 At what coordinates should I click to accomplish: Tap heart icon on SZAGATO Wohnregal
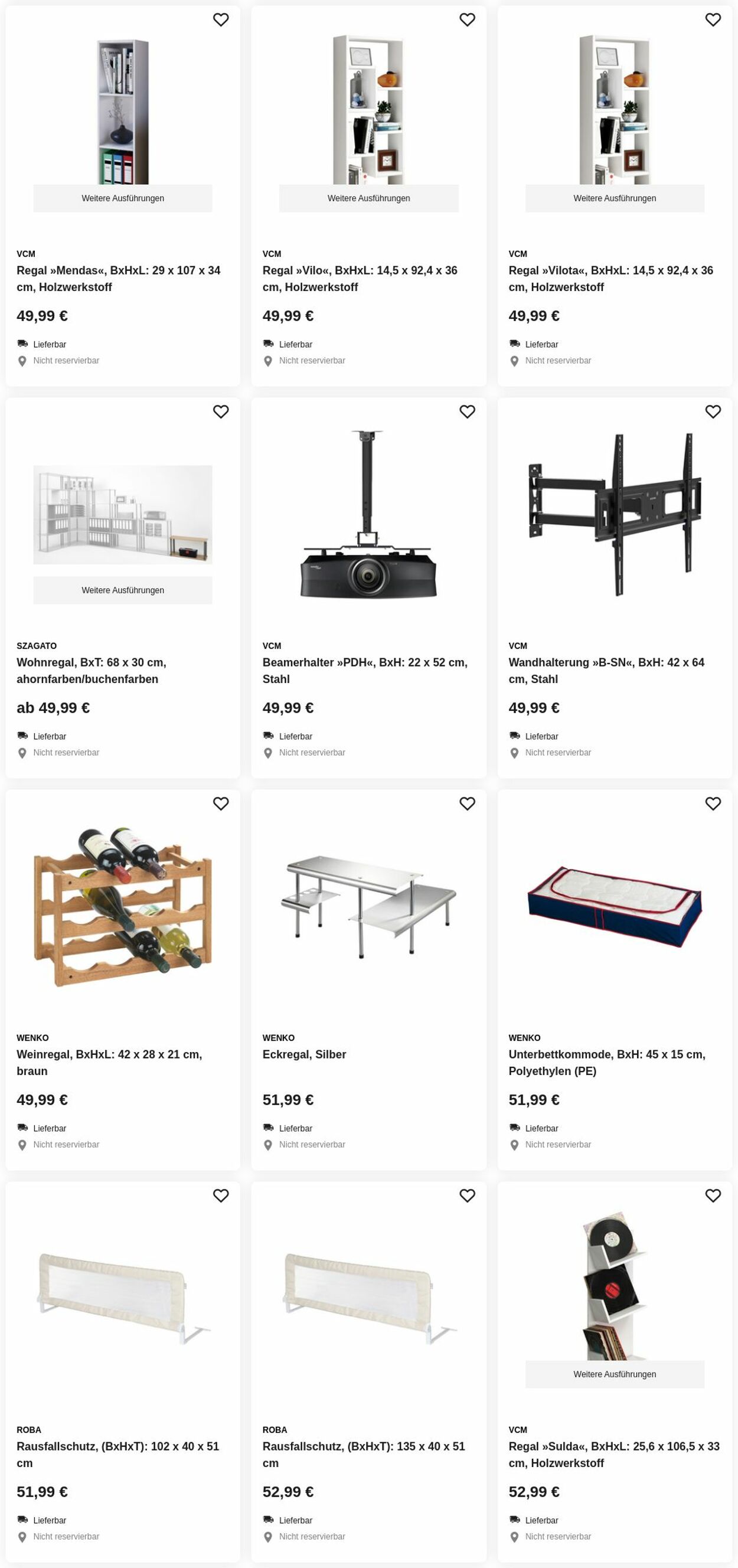click(x=220, y=412)
